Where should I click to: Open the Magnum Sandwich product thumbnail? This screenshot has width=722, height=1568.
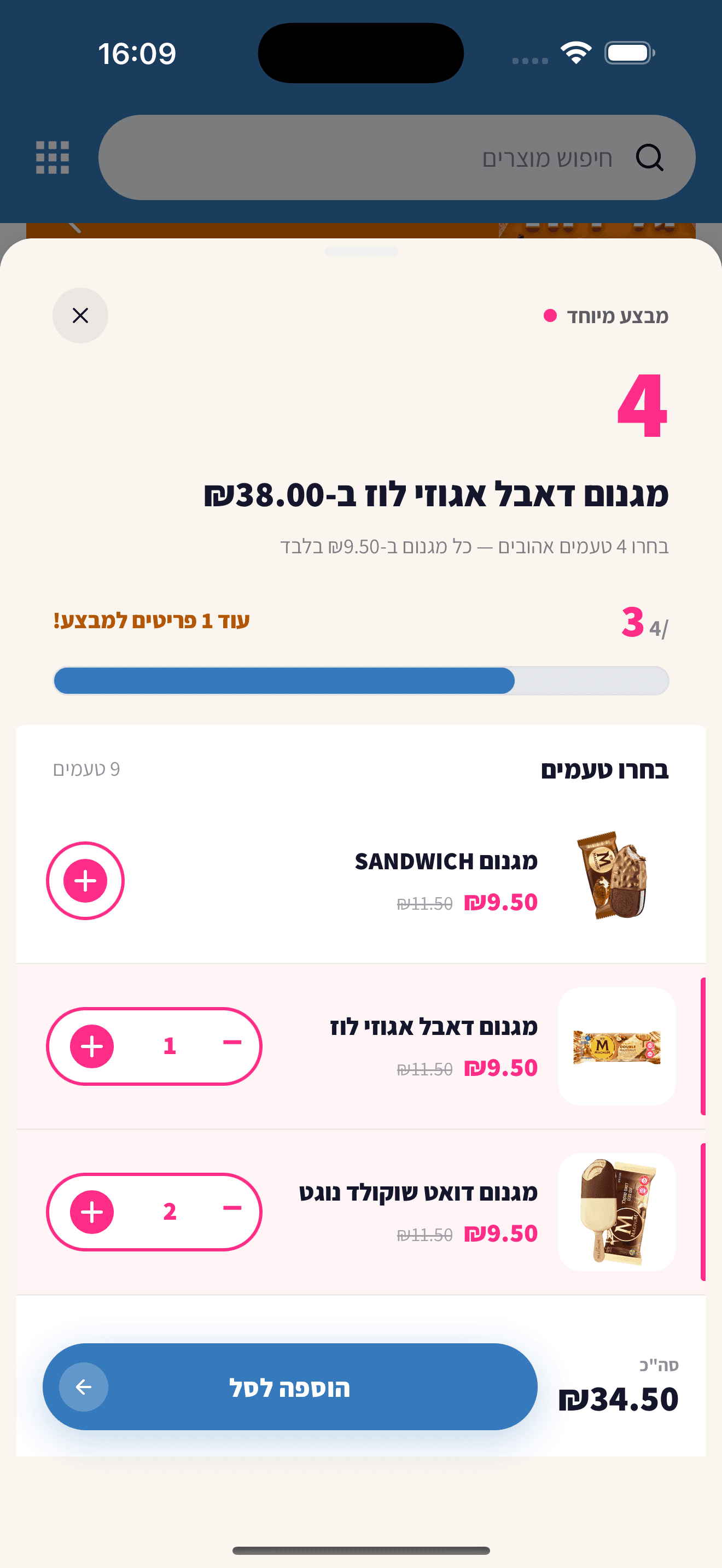(616, 879)
